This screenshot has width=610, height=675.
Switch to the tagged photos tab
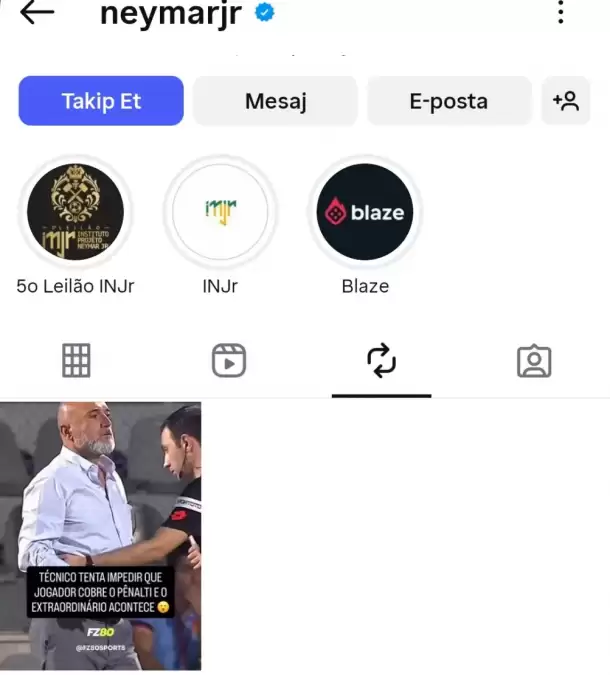pos(534,360)
